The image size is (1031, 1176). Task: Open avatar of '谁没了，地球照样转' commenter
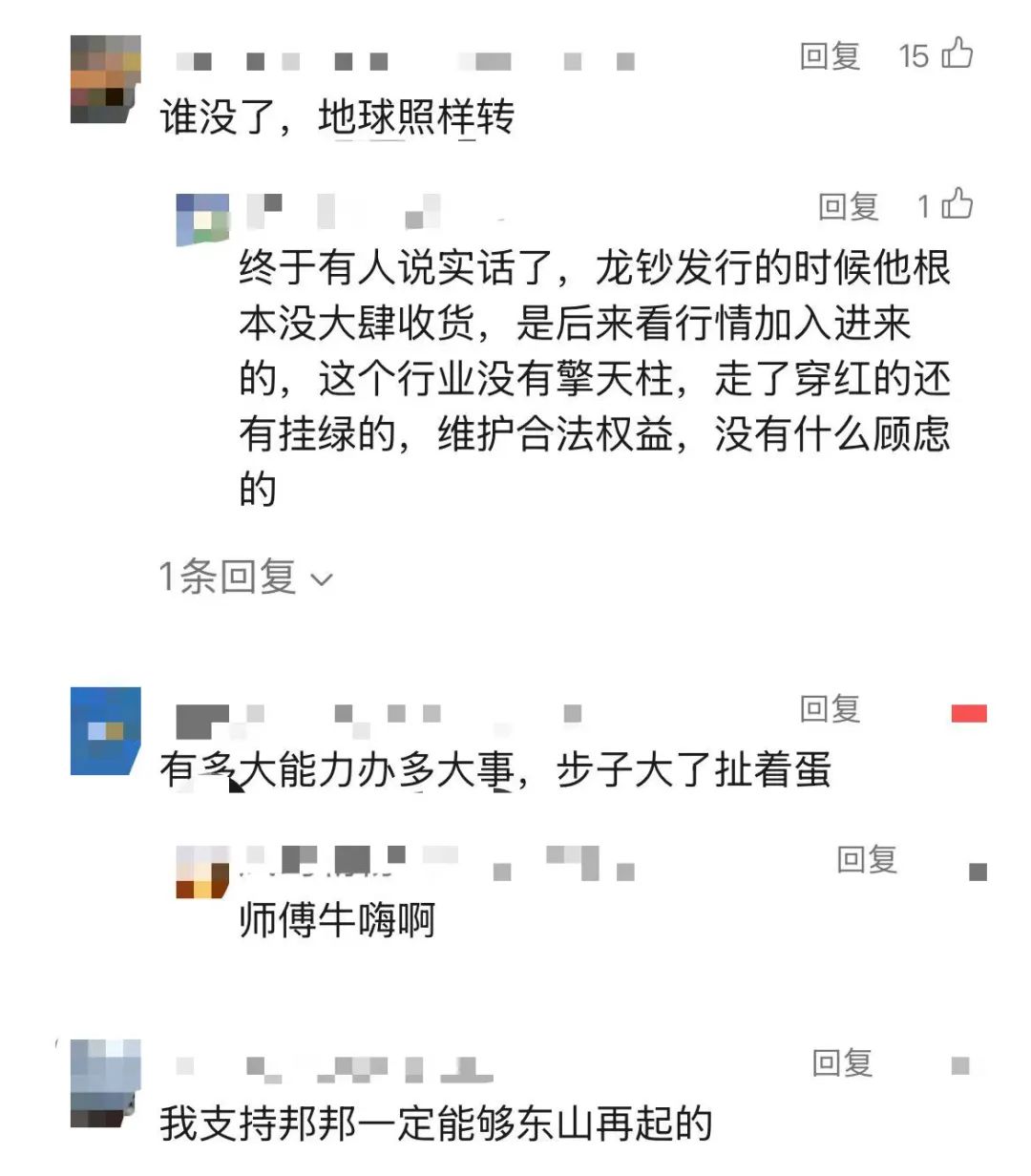tap(105, 80)
